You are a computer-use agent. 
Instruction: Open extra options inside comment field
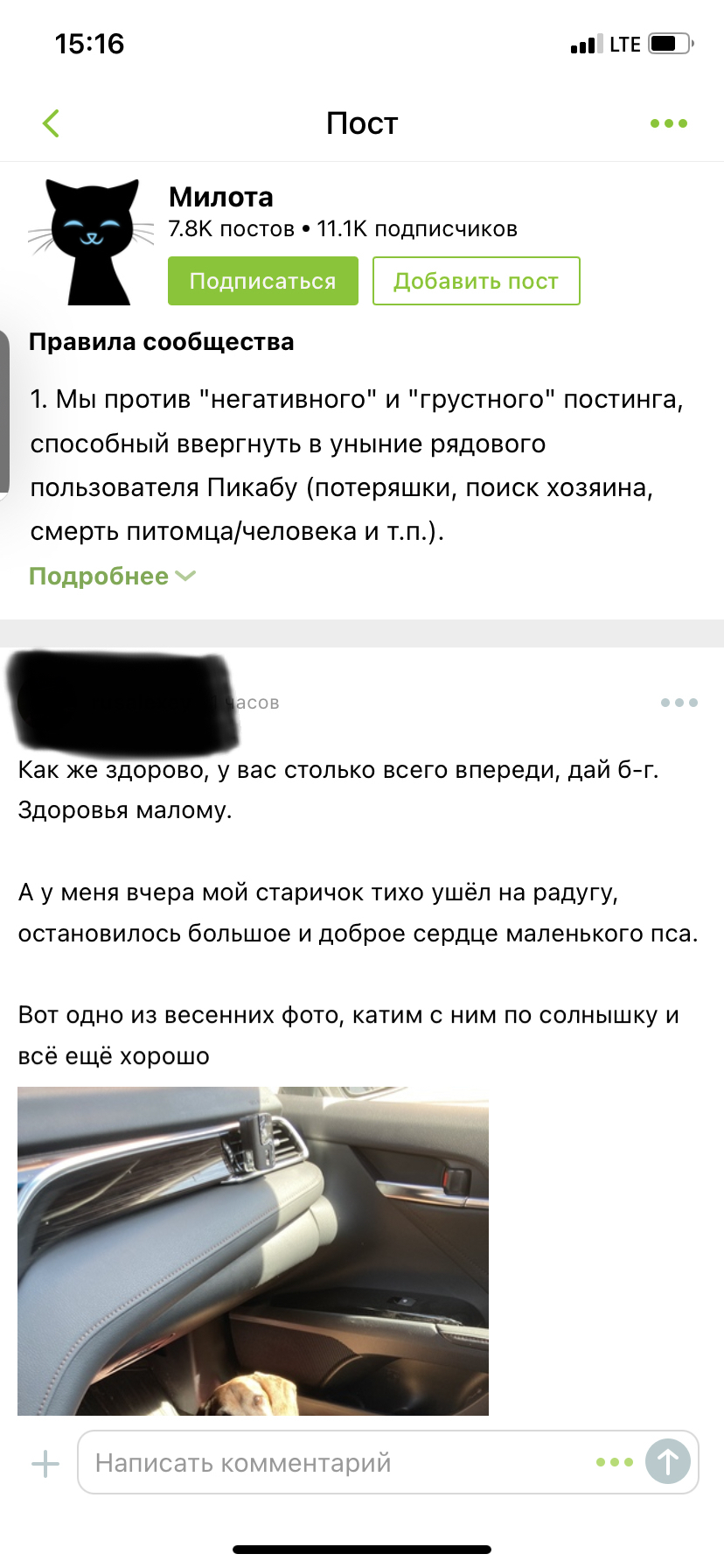click(615, 1462)
